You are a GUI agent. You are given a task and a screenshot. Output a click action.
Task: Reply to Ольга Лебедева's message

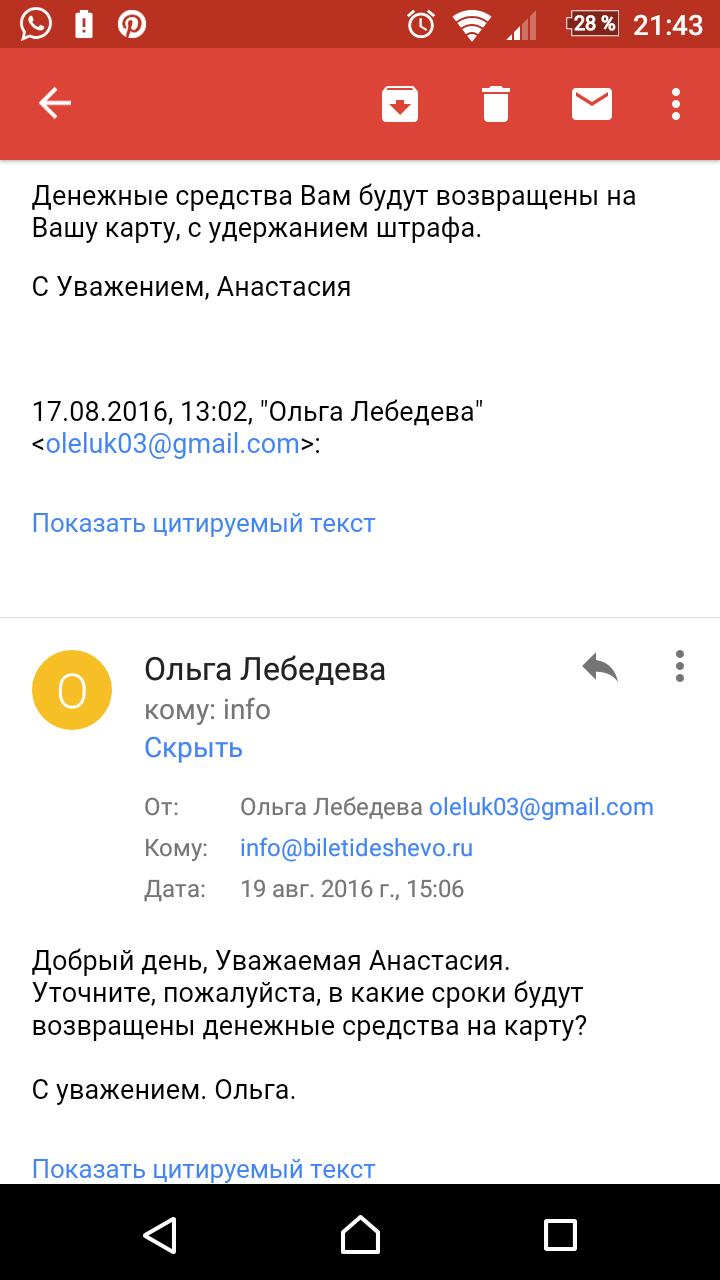[x=600, y=667]
